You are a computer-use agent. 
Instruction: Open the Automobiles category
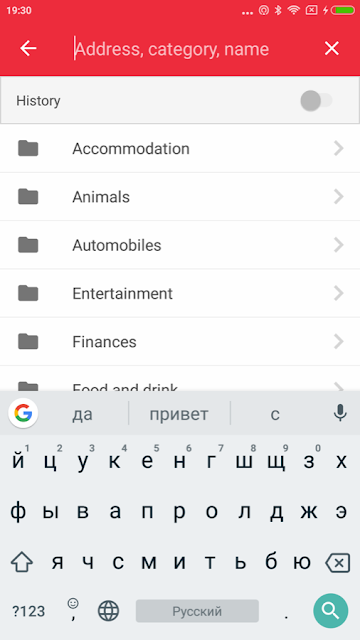click(180, 245)
